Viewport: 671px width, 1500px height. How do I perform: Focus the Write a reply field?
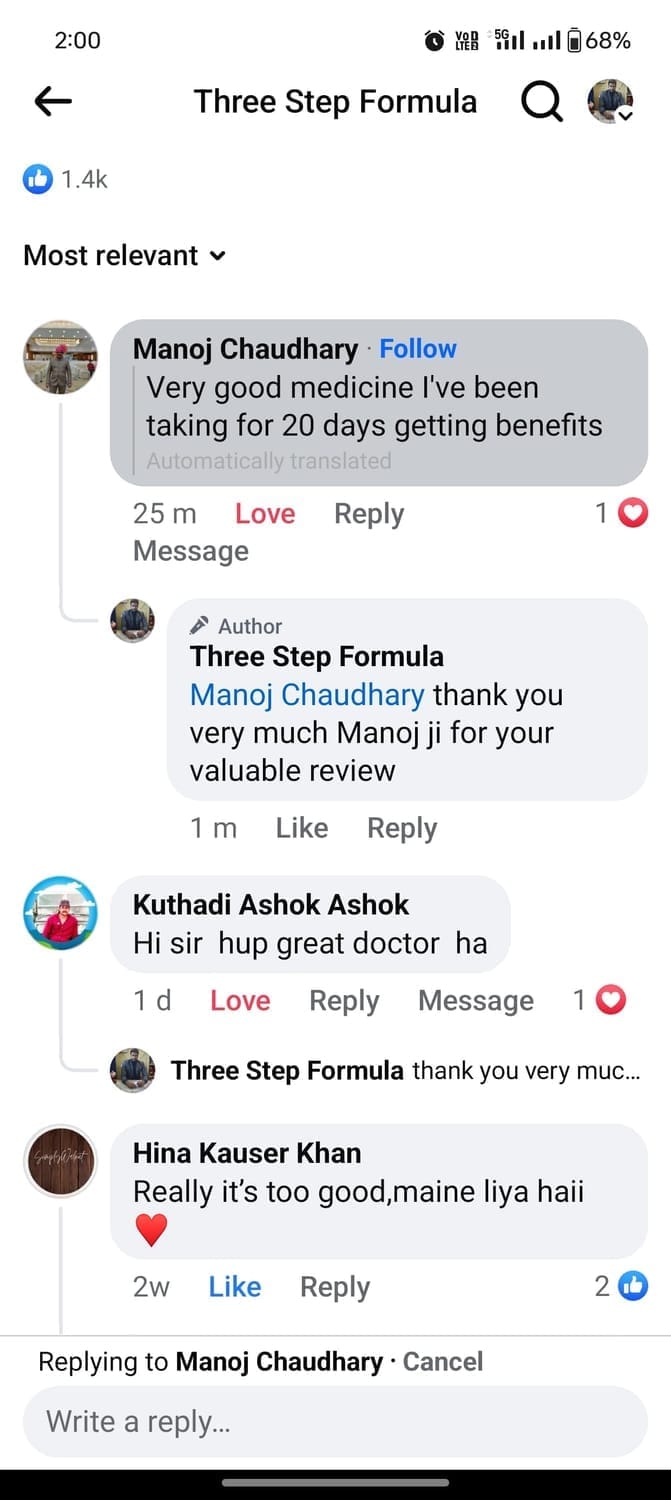tap(335, 1421)
